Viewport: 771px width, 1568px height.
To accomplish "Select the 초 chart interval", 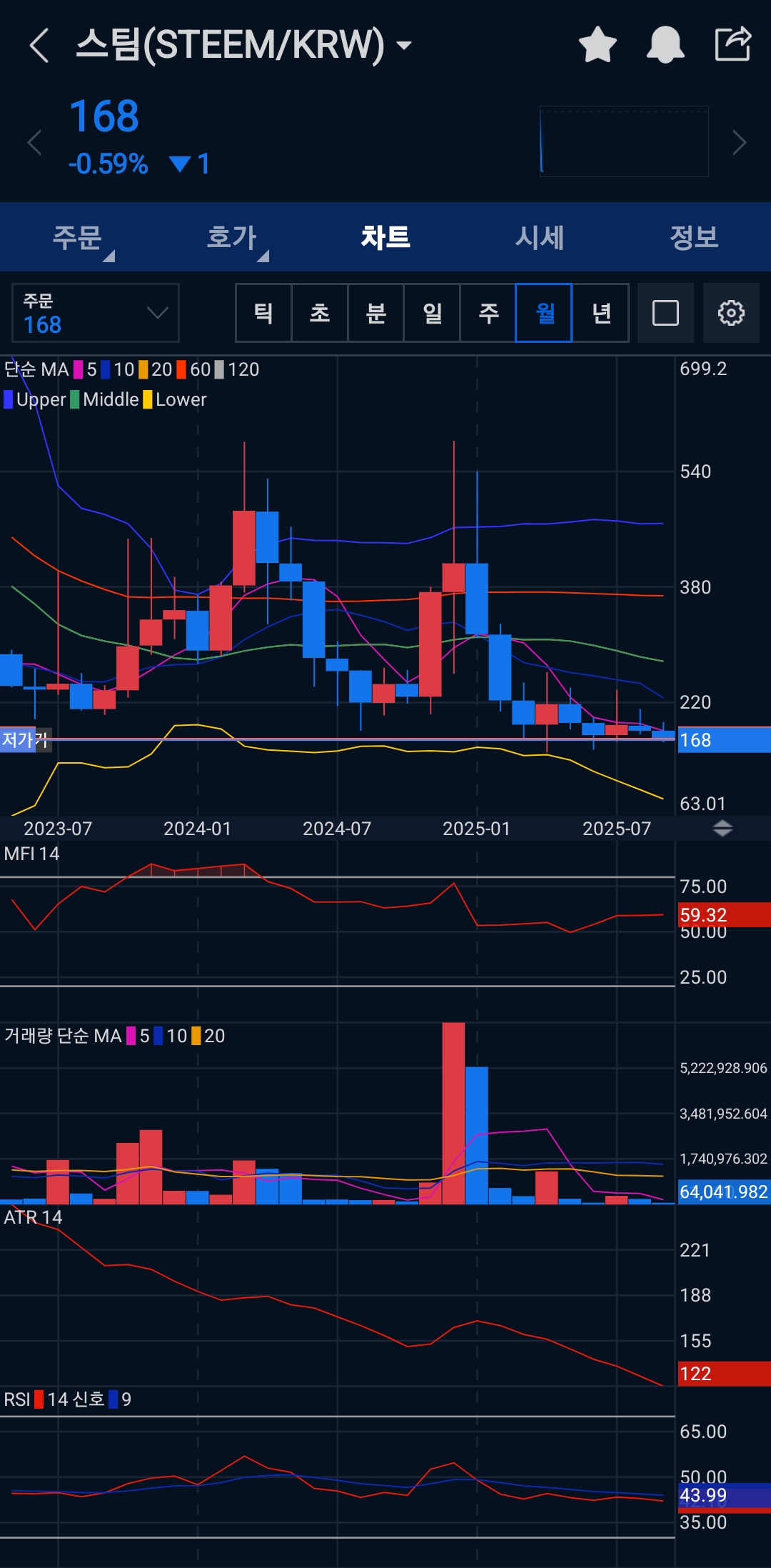I will [320, 313].
